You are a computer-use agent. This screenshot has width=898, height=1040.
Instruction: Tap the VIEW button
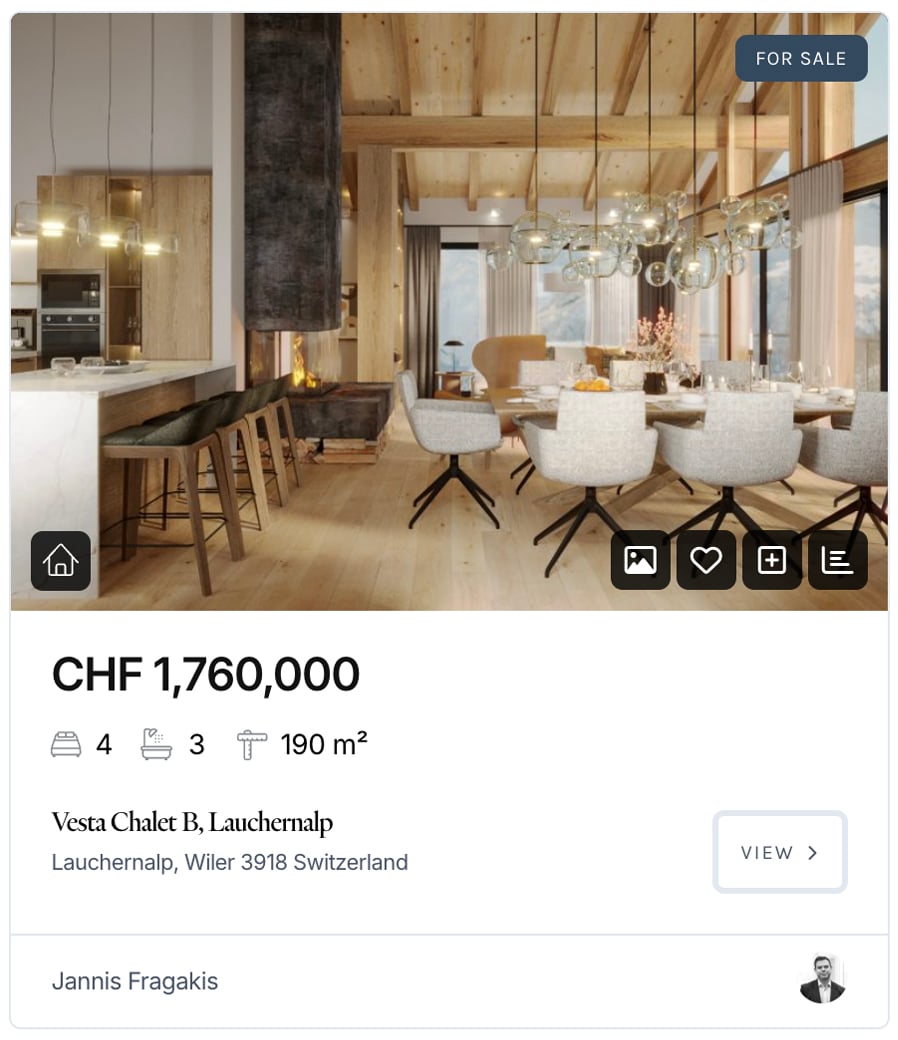coord(780,852)
